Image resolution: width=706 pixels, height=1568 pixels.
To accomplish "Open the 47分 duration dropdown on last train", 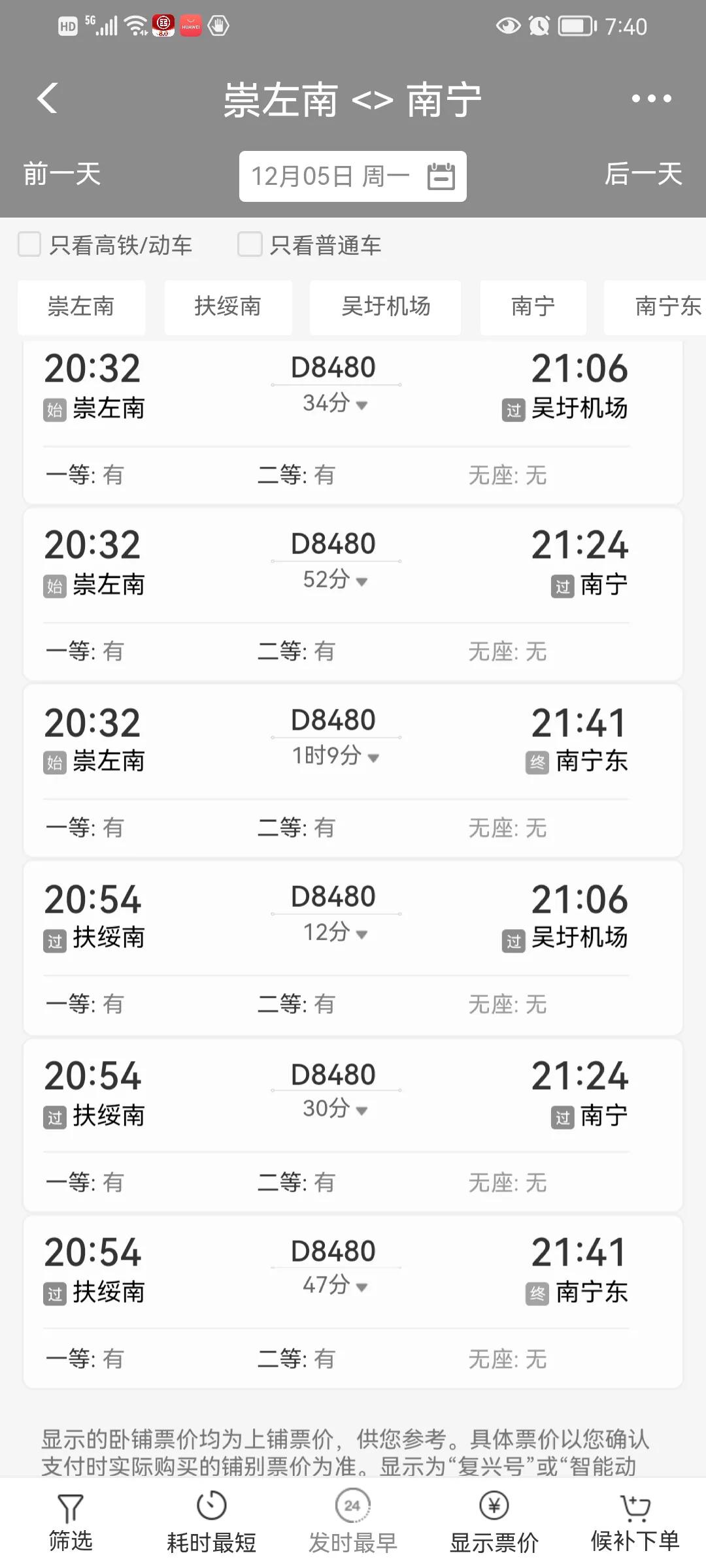I will [363, 1287].
